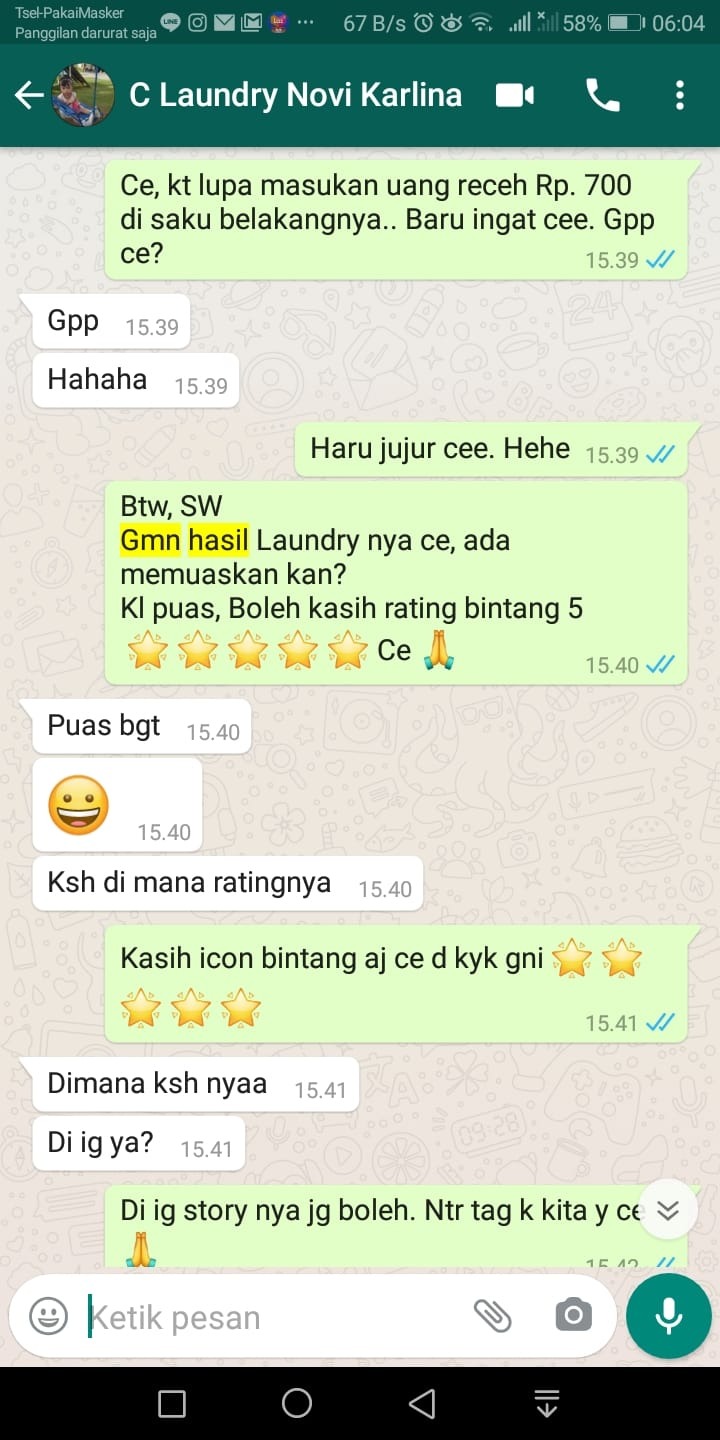Tap the system home button
This screenshot has width=720, height=1440.
tap(297, 1403)
